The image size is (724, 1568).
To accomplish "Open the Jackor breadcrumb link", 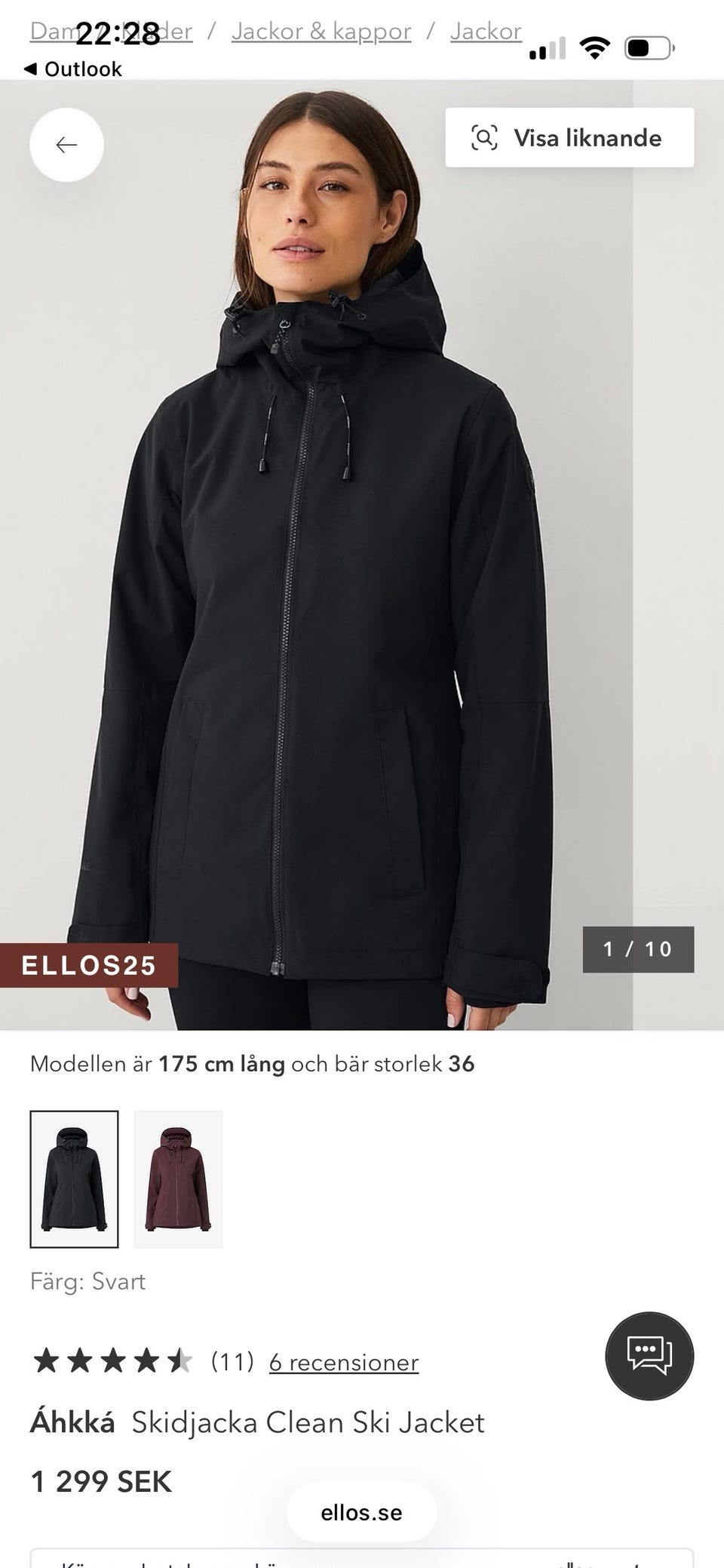I will 486,31.
